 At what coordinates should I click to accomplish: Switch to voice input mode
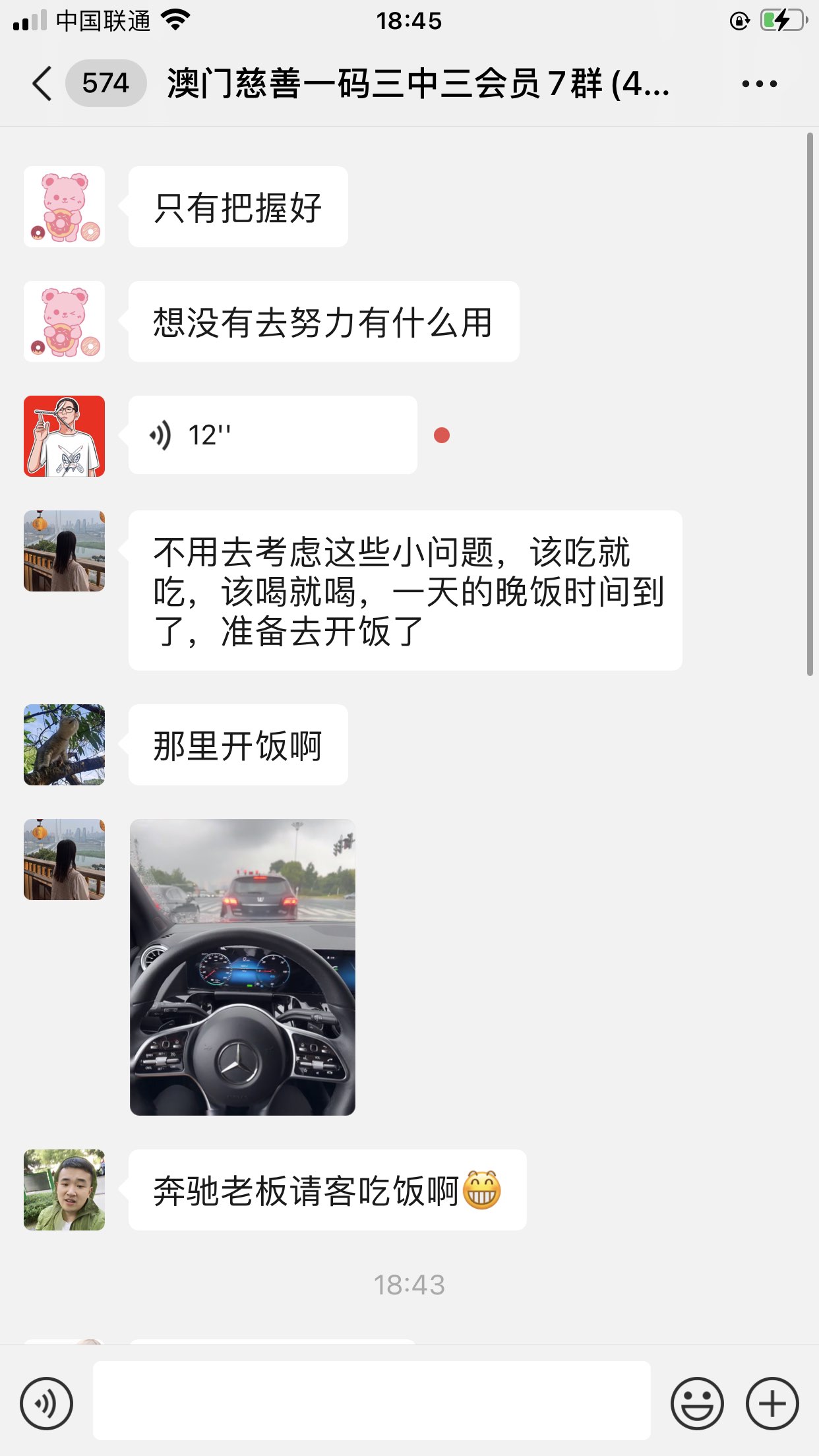46,1403
